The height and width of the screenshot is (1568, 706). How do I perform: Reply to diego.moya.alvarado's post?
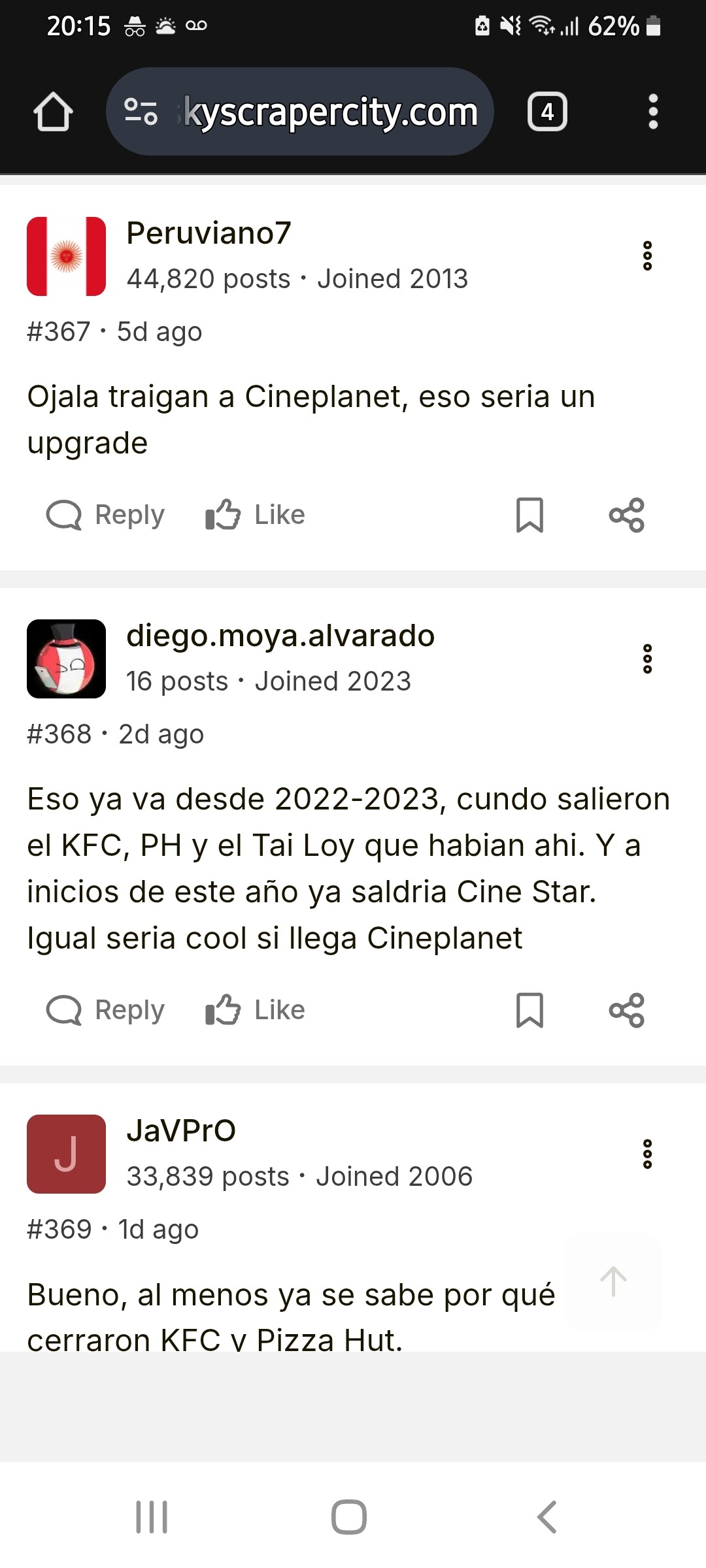[x=106, y=1010]
